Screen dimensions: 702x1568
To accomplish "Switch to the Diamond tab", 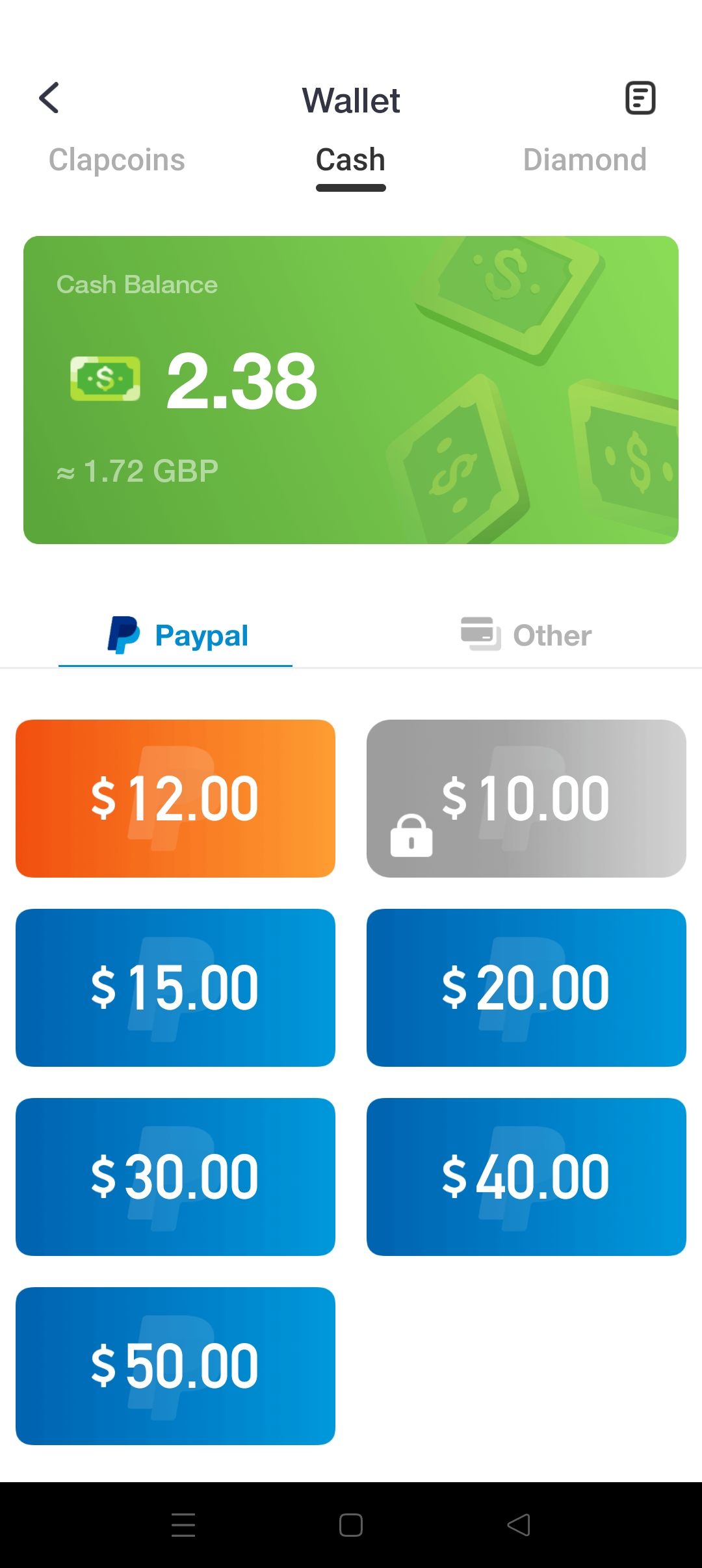I will (x=584, y=160).
